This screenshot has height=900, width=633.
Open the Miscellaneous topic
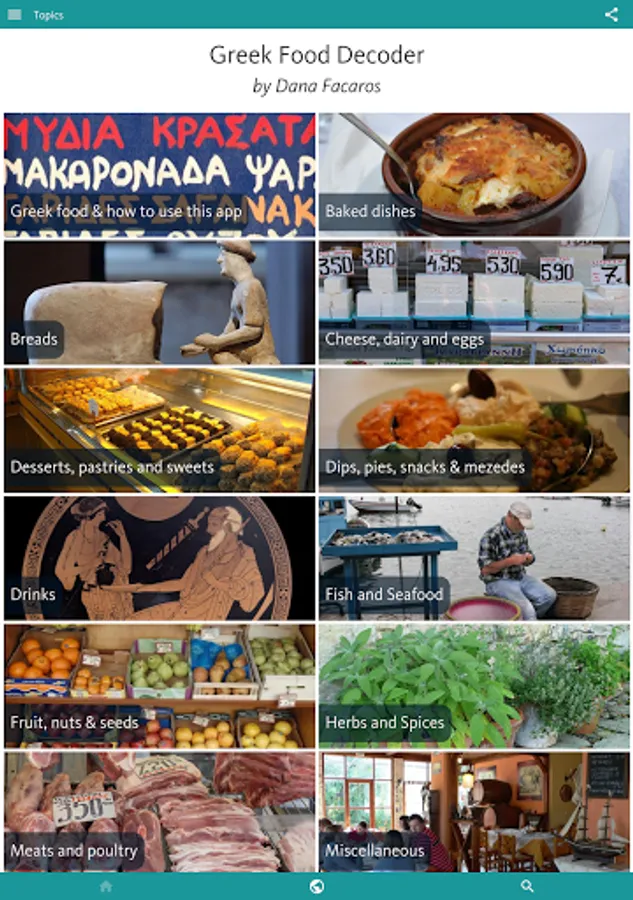(x=474, y=812)
